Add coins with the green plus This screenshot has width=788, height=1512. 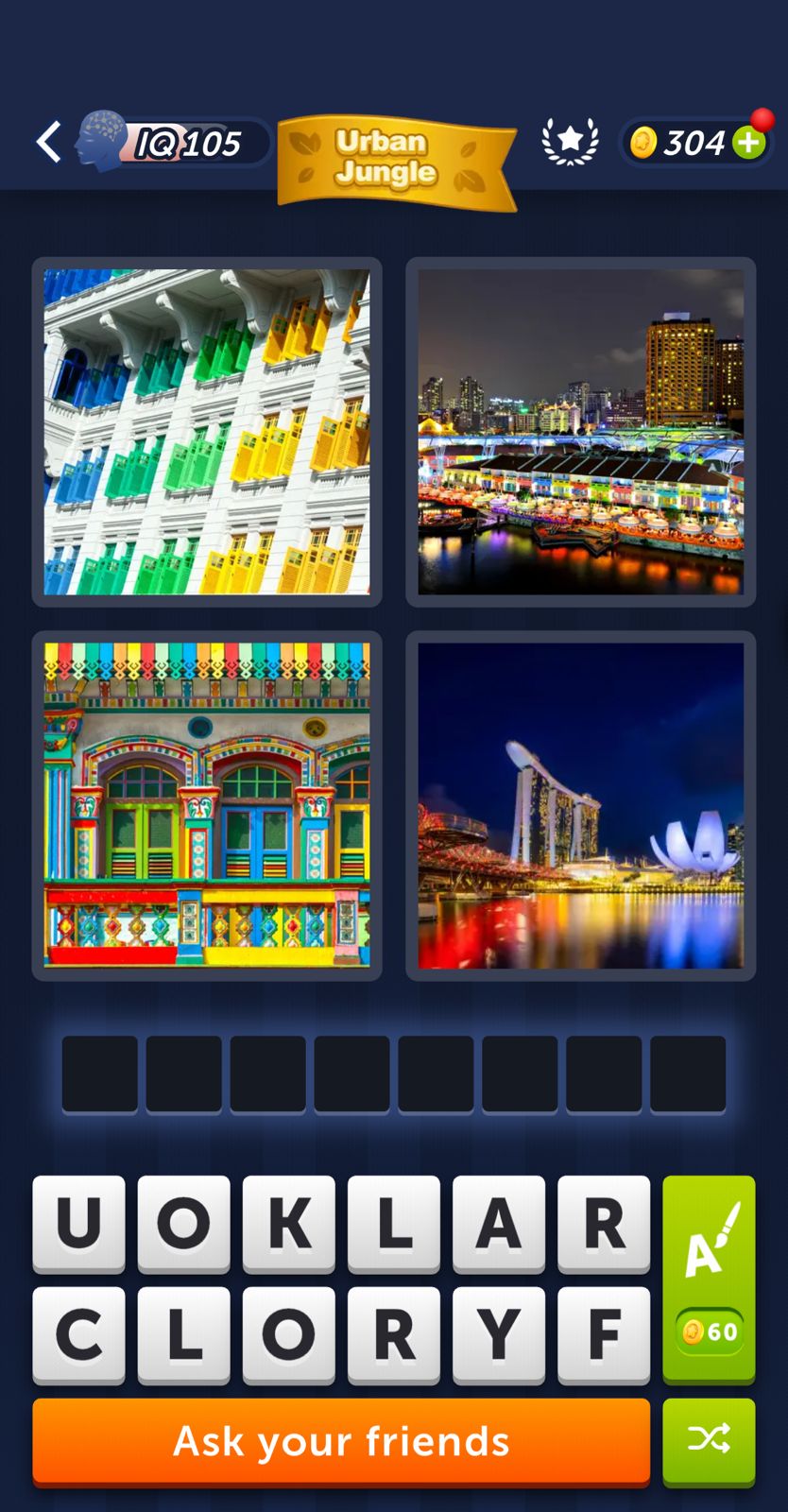tap(749, 144)
